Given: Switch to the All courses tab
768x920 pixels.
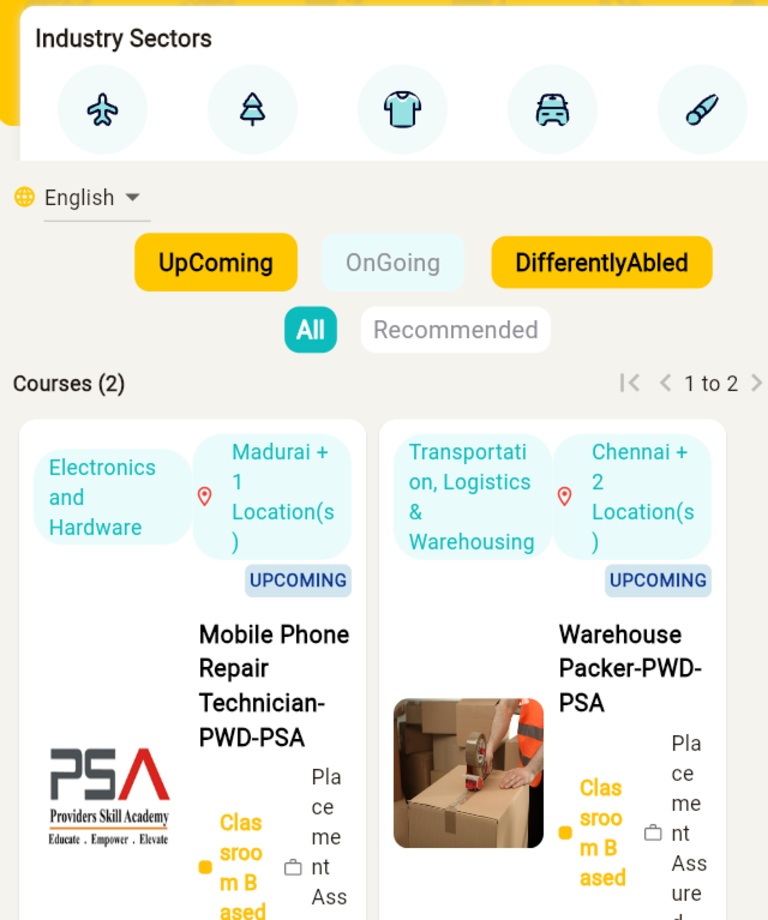Looking at the screenshot, I should click(310, 330).
